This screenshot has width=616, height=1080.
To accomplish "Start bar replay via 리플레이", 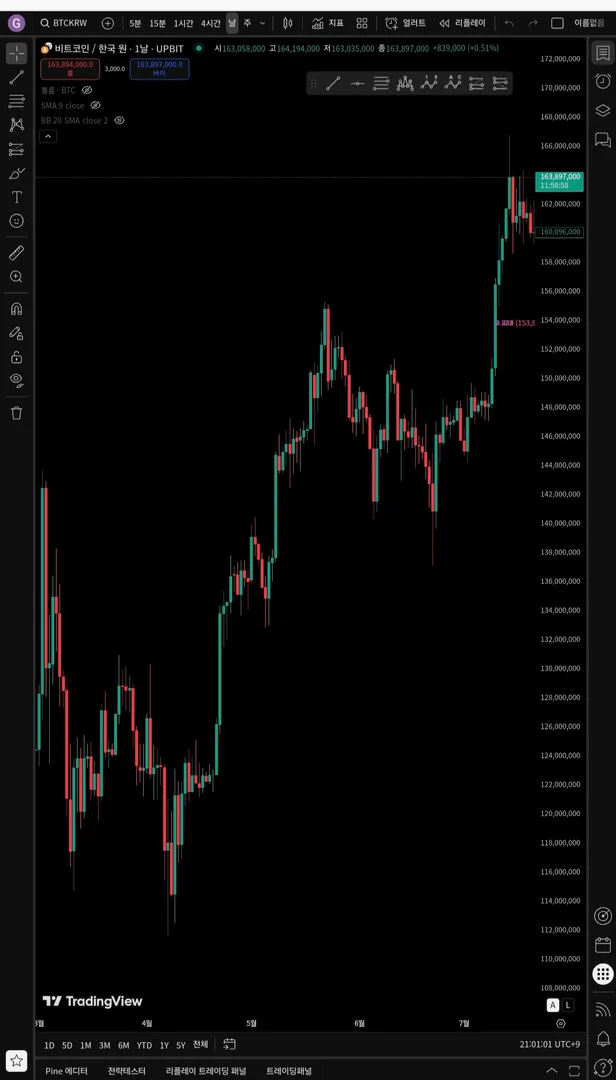I will (x=463, y=23).
